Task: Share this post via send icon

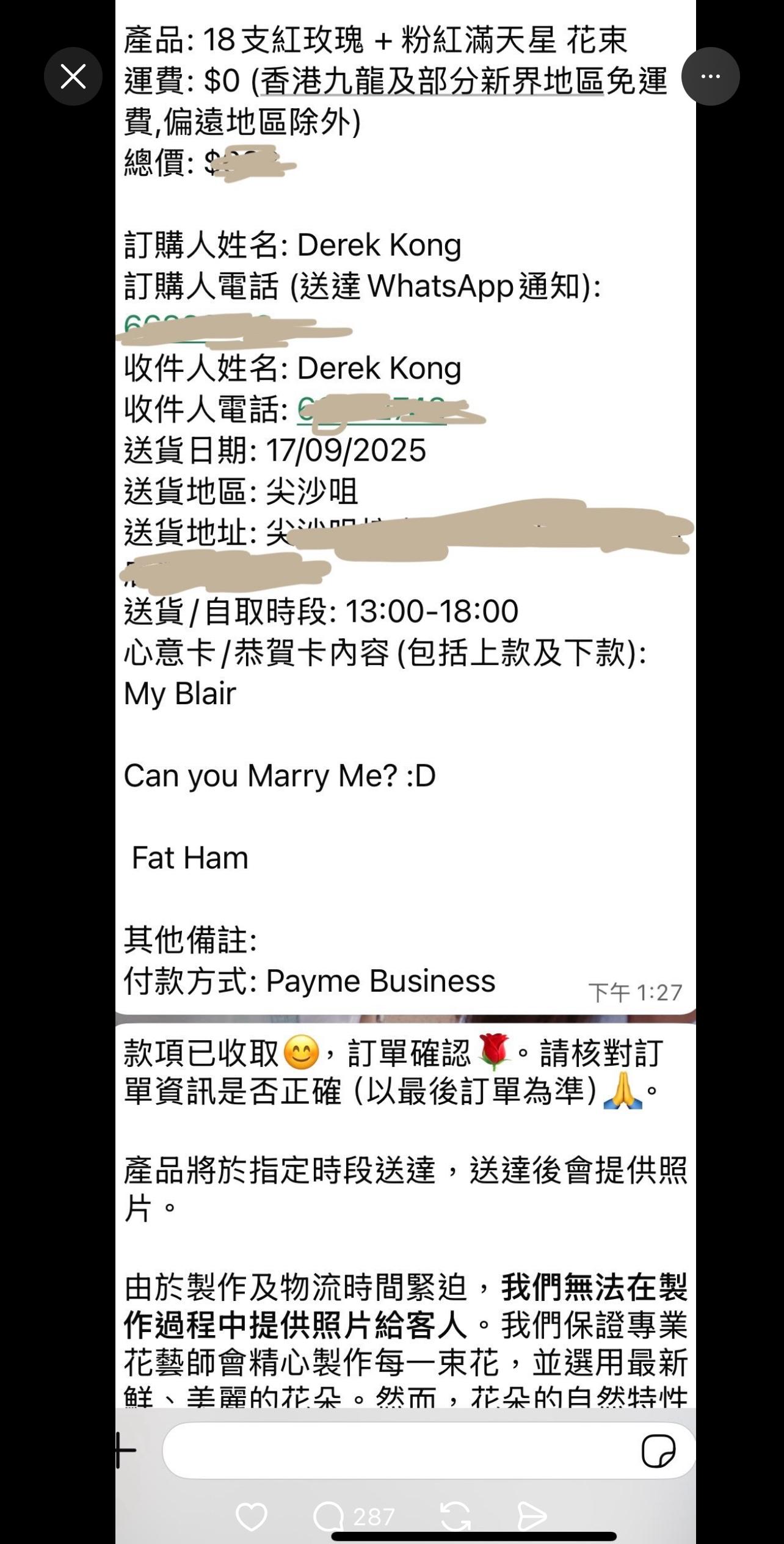Action: [531, 1517]
